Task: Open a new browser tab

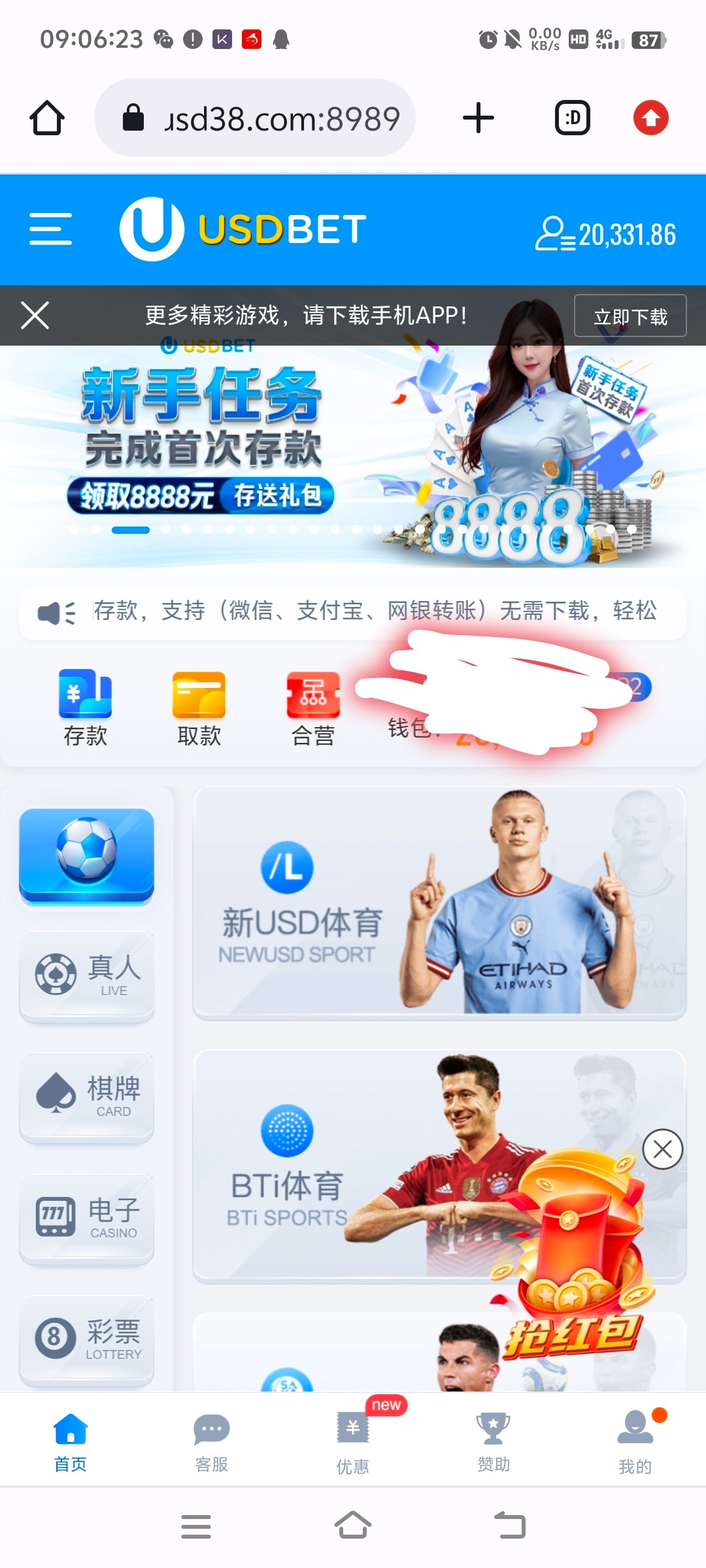Action: click(479, 118)
